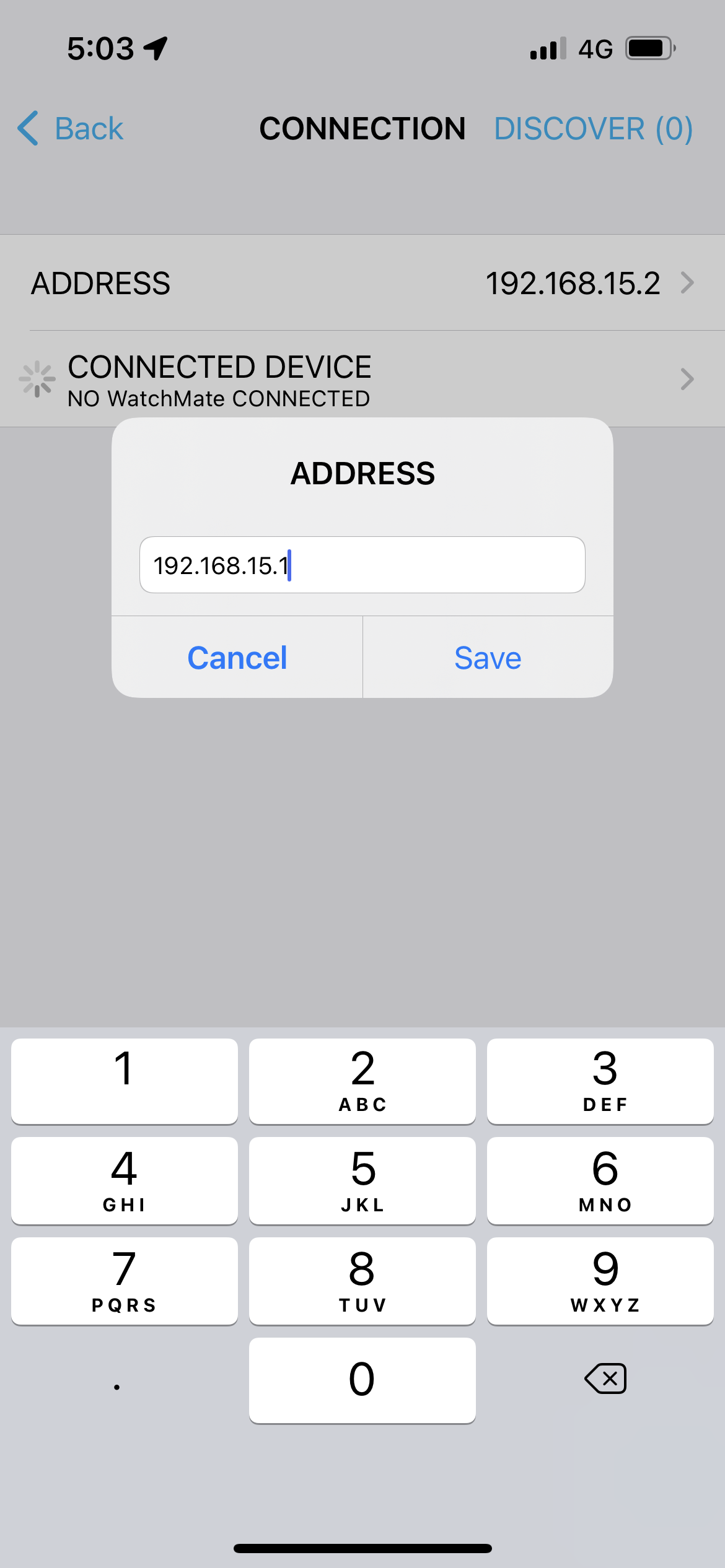Cancel the address dialog

pos(237,657)
